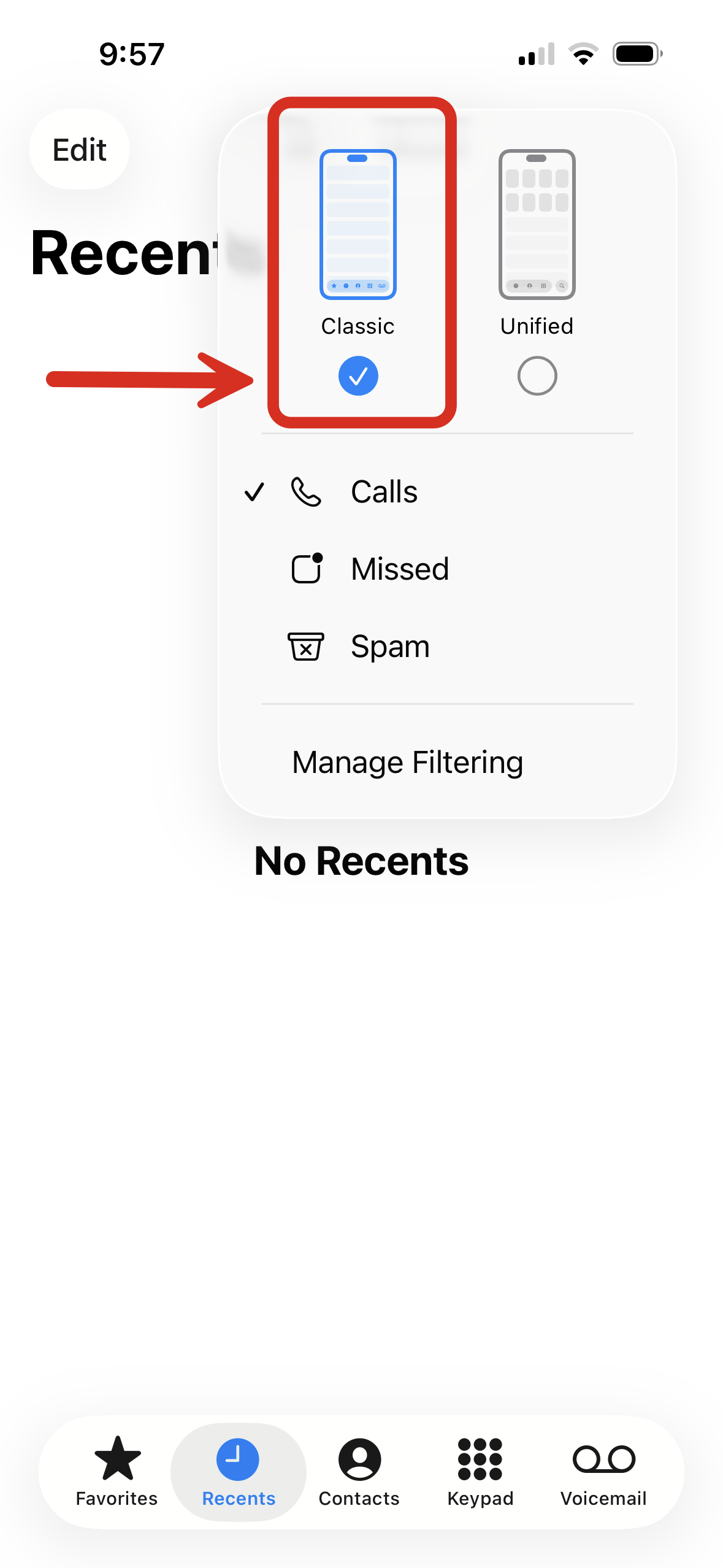The width and height of the screenshot is (723, 1568).
Task: Show only Missed calls
Action: 400,569
